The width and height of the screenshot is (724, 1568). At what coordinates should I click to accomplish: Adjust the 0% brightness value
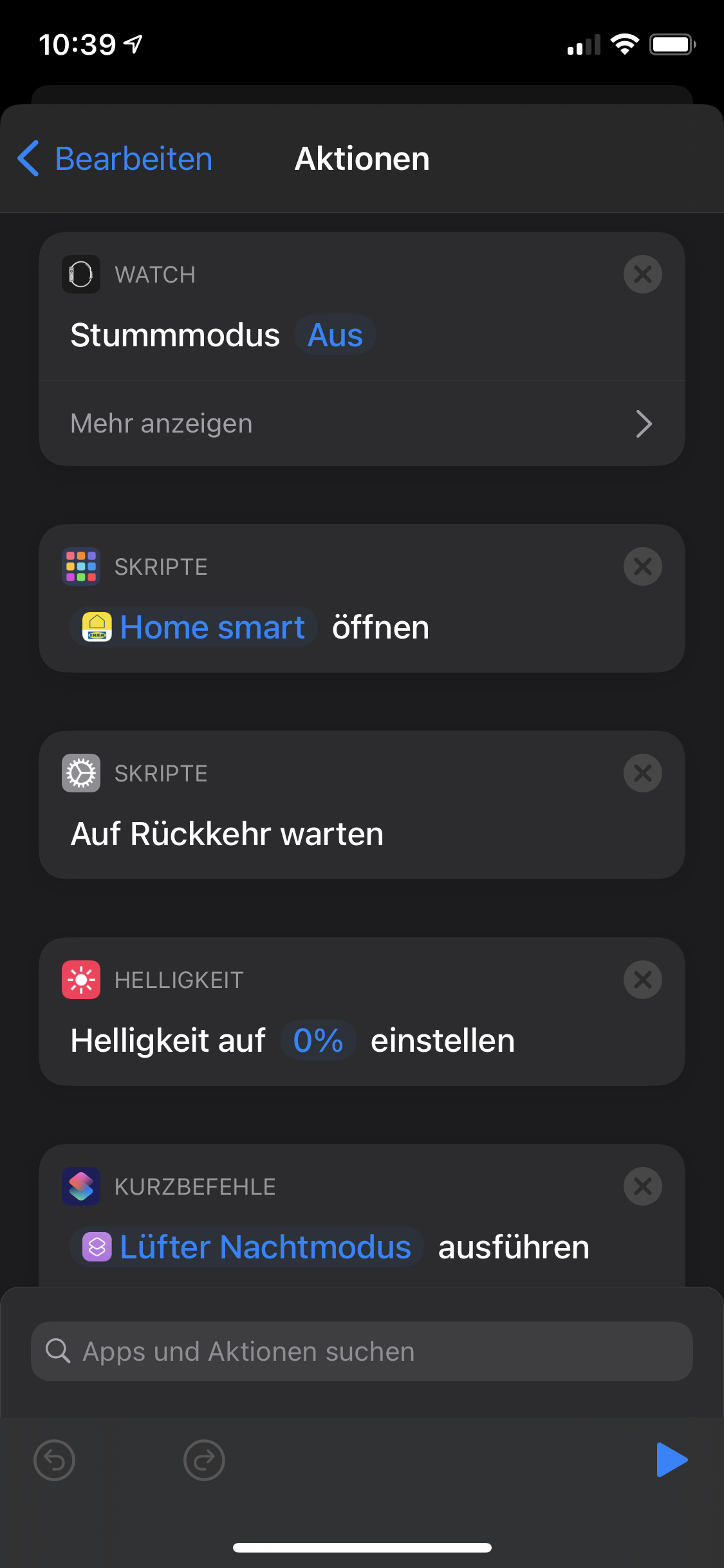point(318,1040)
